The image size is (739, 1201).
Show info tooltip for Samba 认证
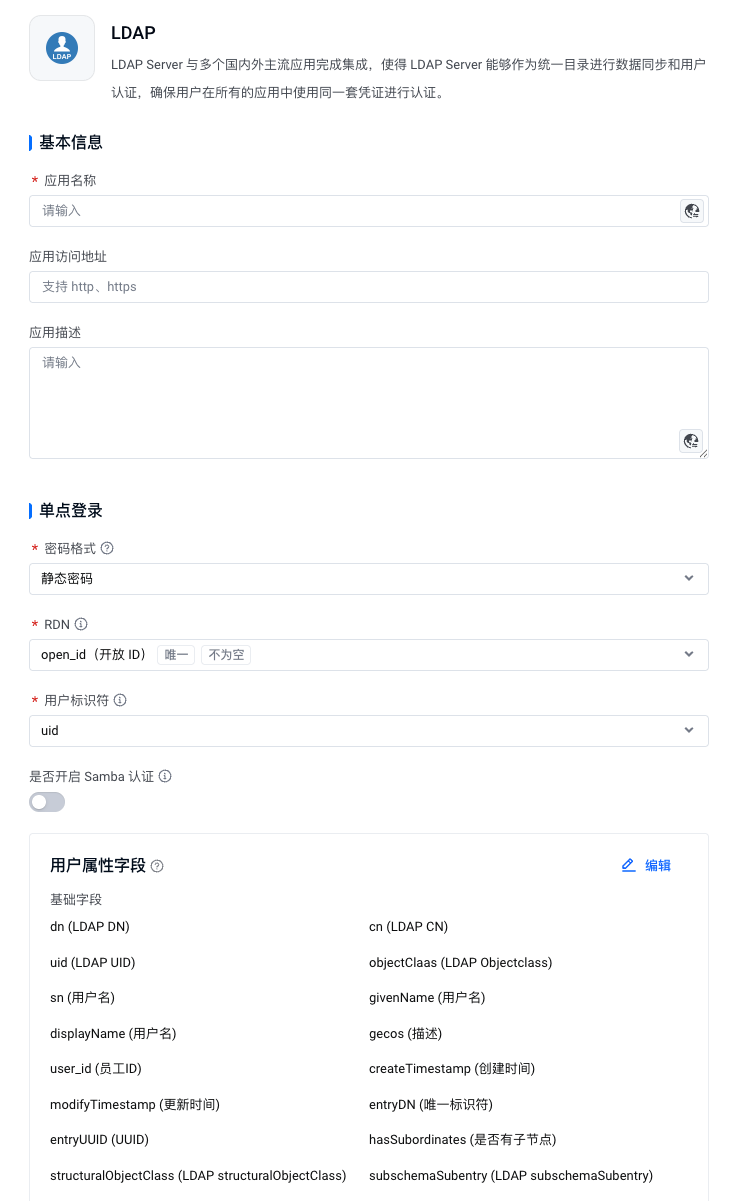(166, 776)
